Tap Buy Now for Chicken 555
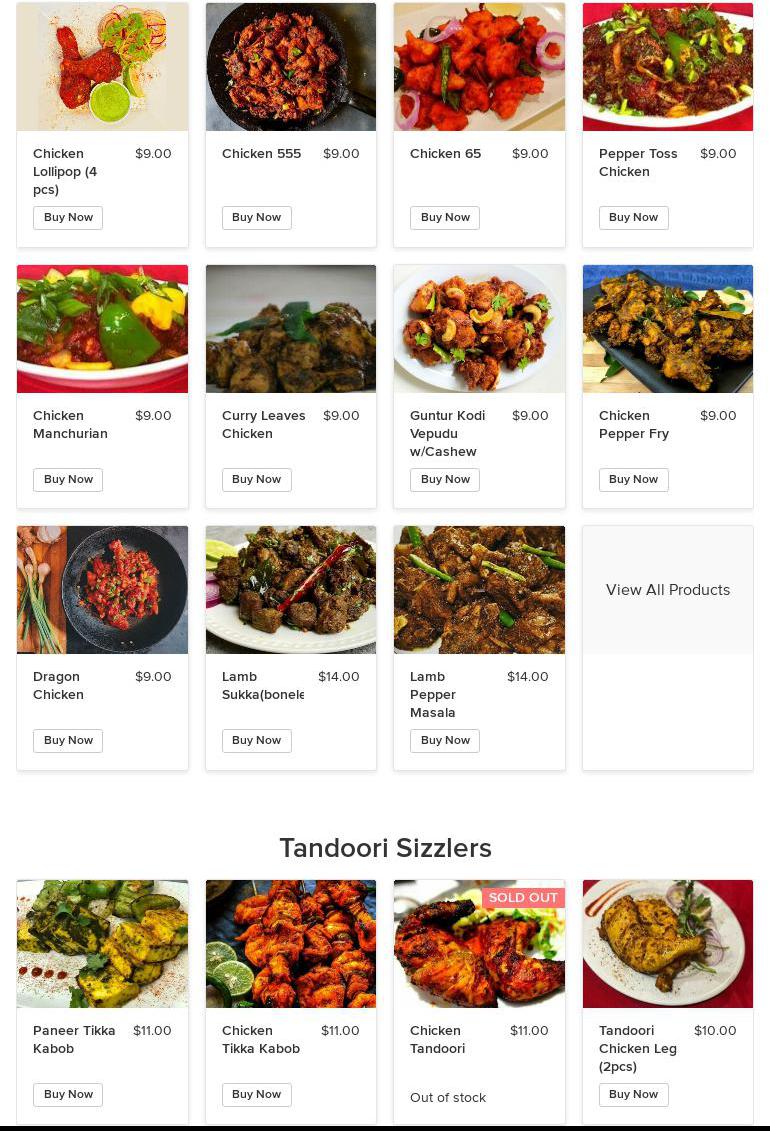770x1131 pixels. 256,218
